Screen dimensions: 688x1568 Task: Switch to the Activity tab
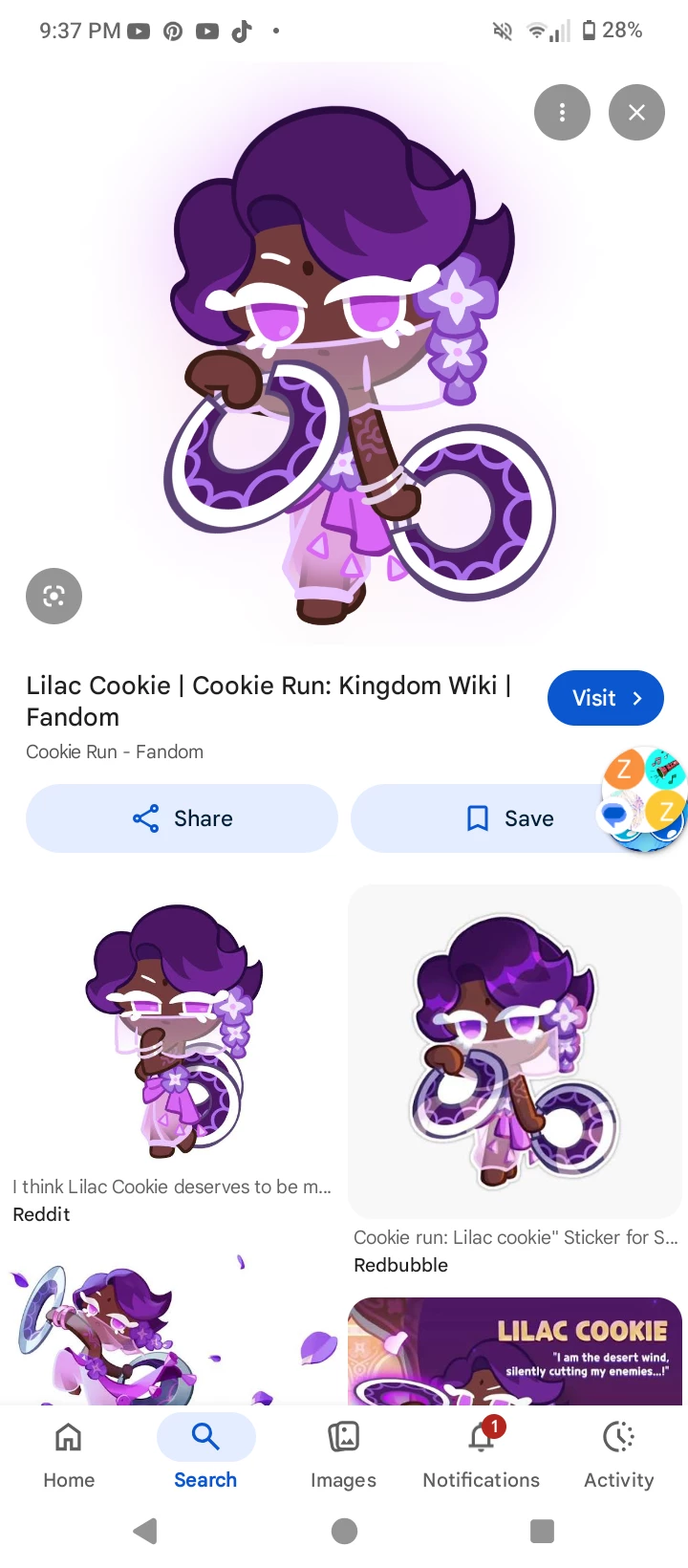point(618,1453)
